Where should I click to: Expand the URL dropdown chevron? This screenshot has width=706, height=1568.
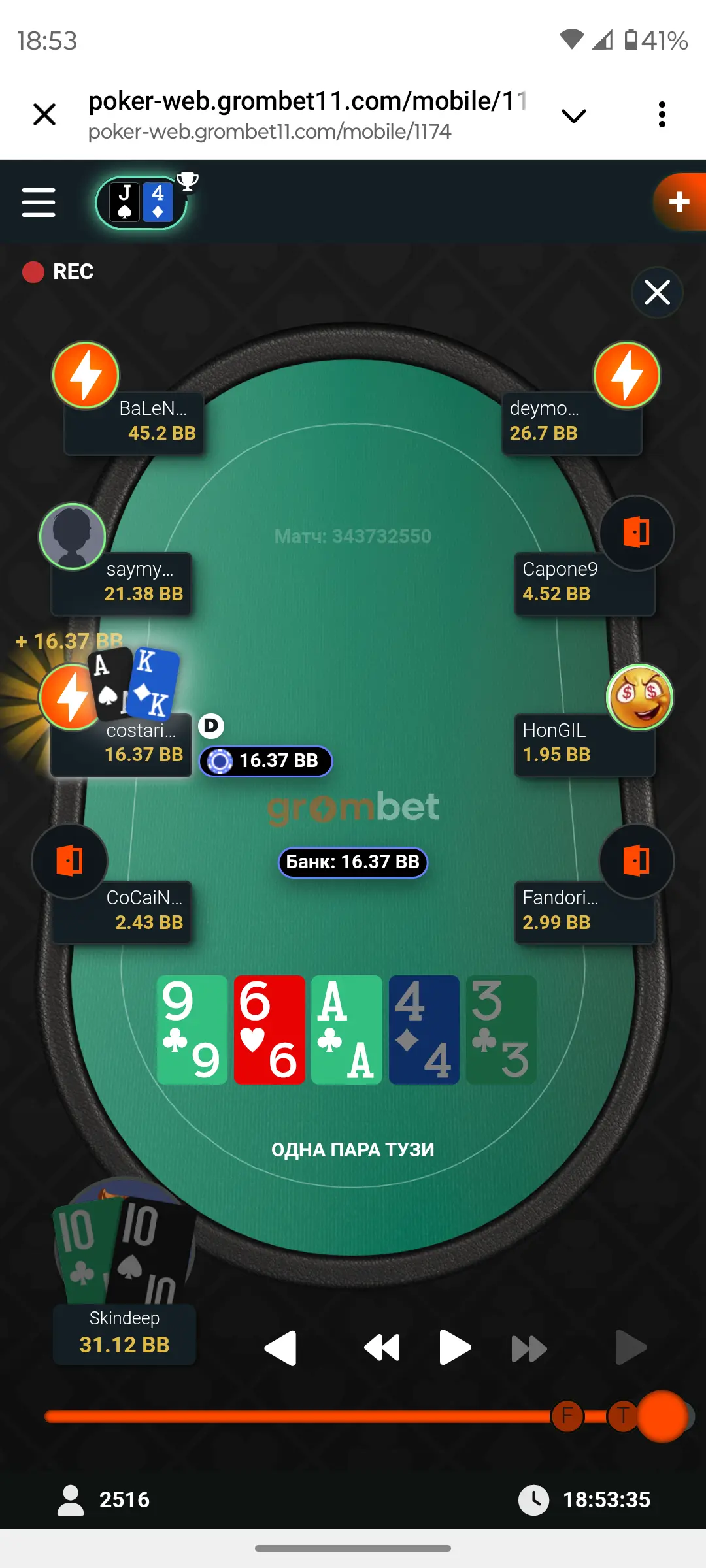tap(573, 116)
